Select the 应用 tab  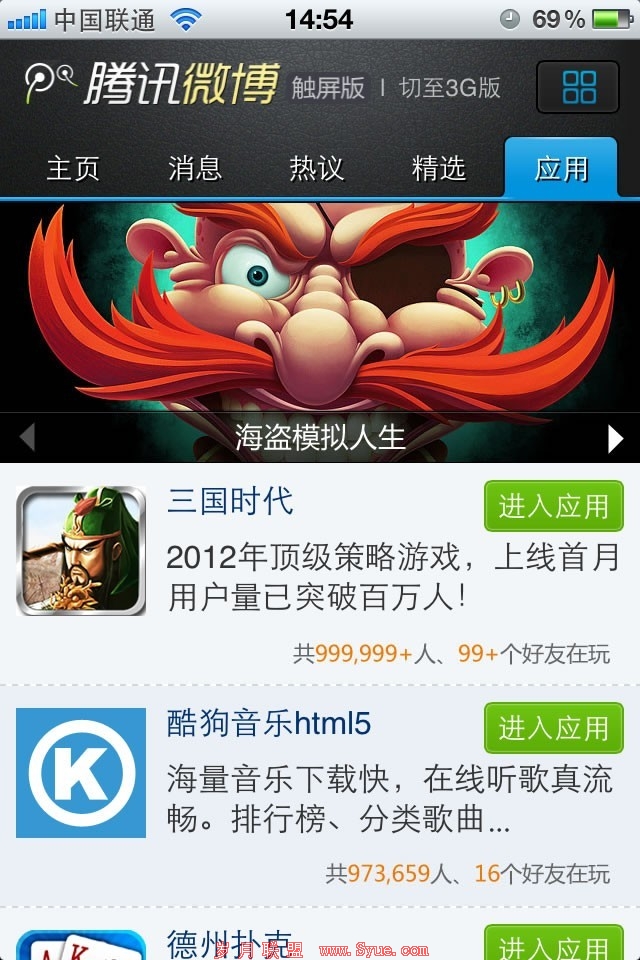point(561,168)
